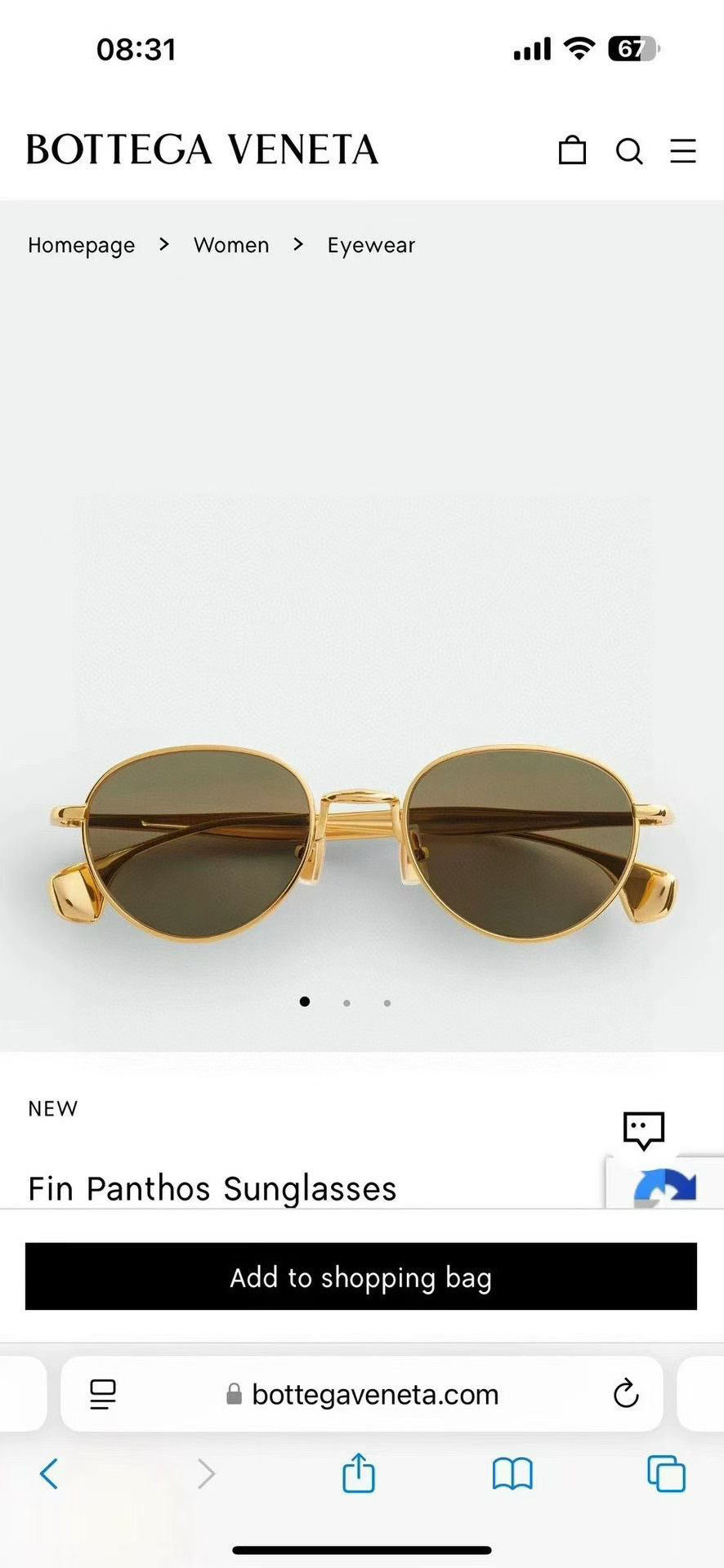Viewport: 724px width, 1568px height.
Task: Navigate to the Eyewear category
Action: [x=371, y=245]
